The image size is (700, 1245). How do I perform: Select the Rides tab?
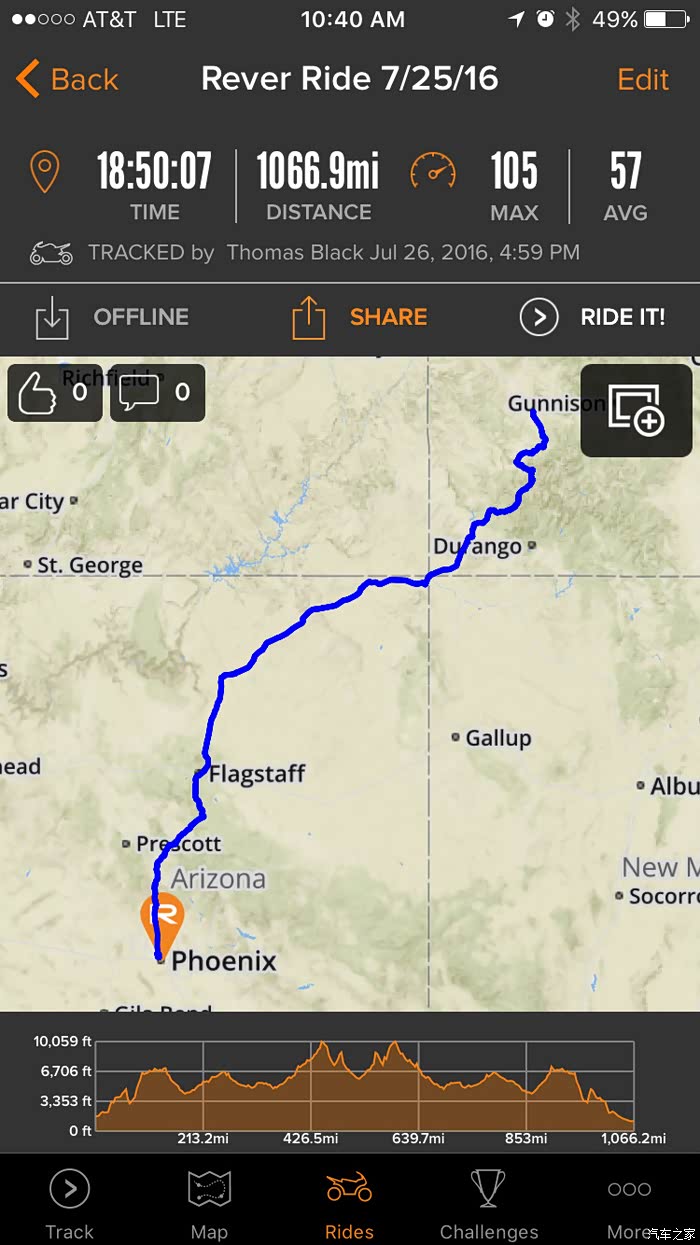tap(349, 1203)
